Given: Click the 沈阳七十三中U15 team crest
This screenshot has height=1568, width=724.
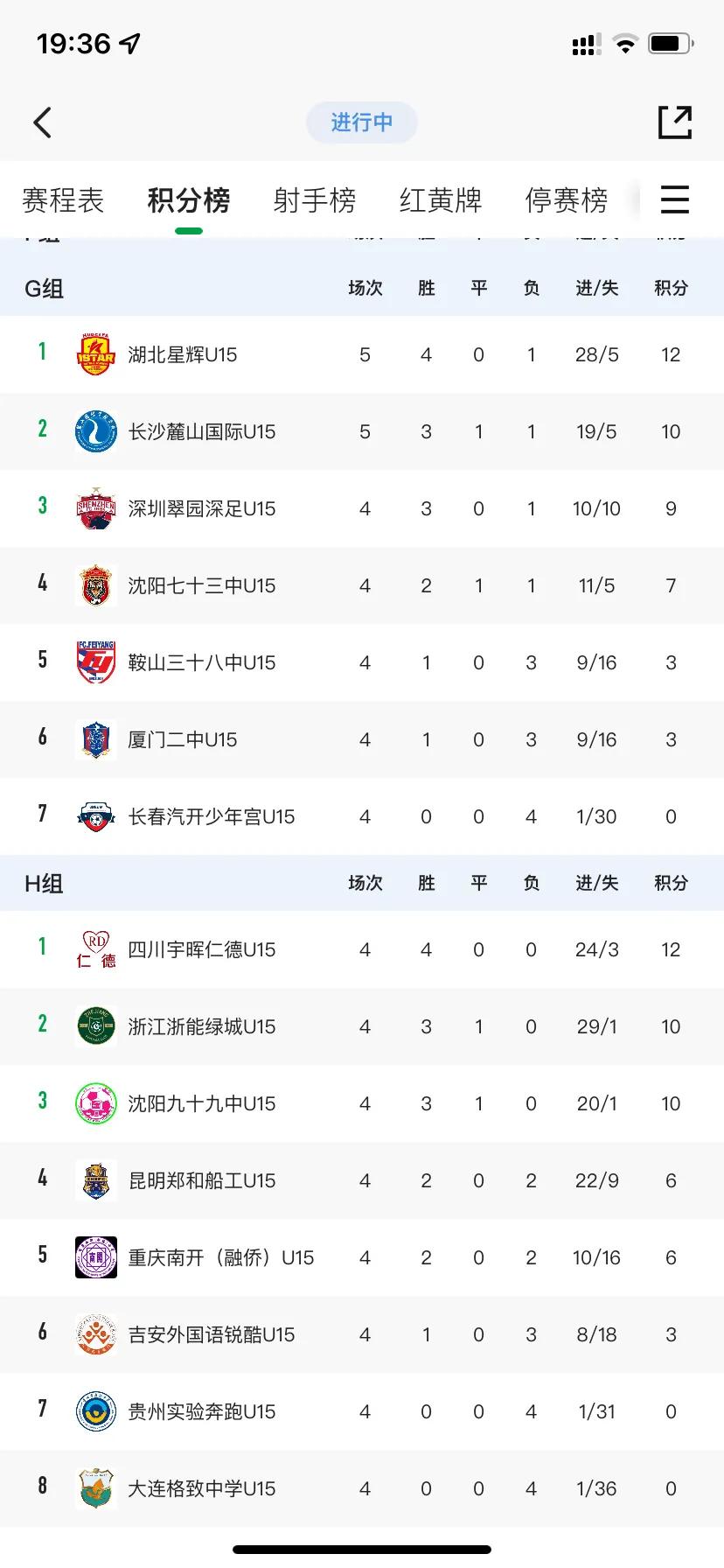Looking at the screenshot, I should click(x=96, y=585).
